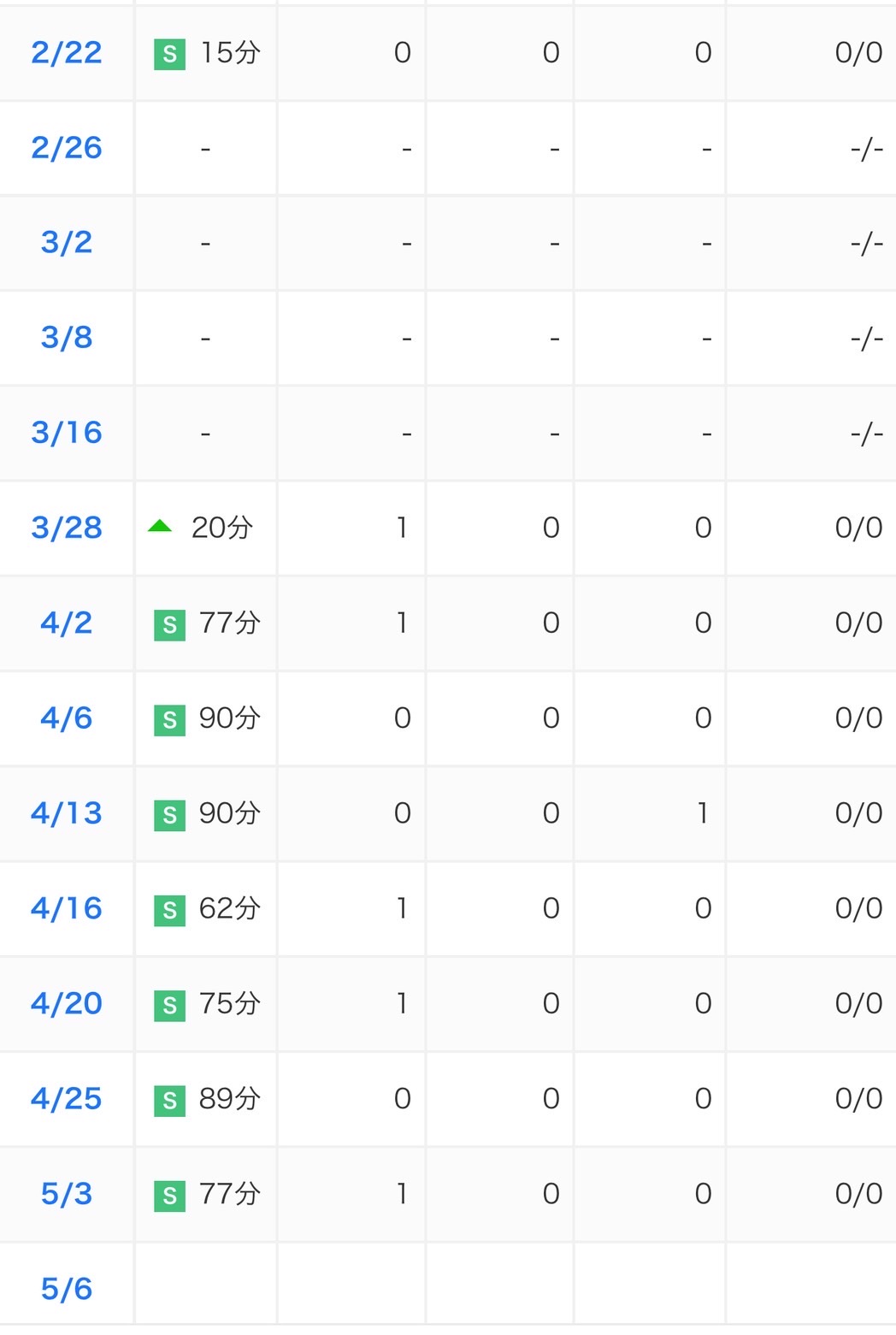The image size is (896, 1335).
Task: Open the 3/16 match link
Action: [x=67, y=433]
